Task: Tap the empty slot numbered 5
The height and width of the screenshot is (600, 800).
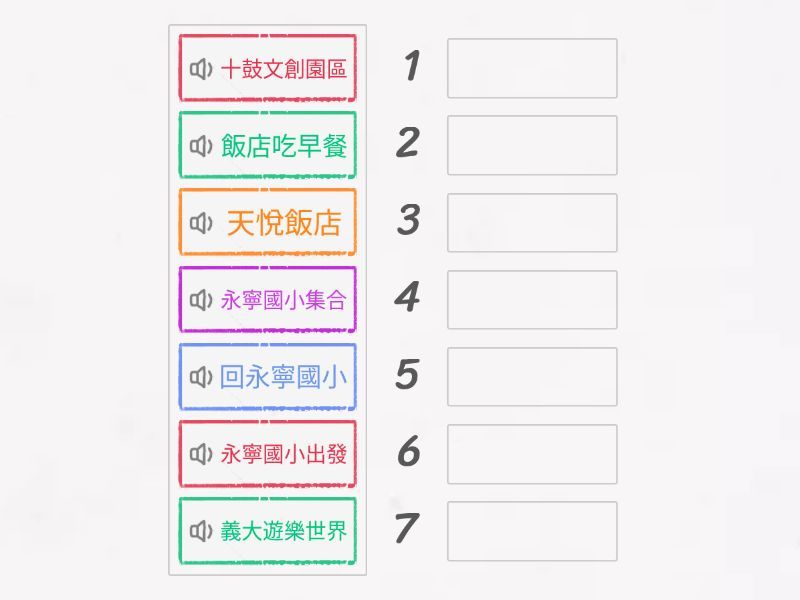Action: coord(532,376)
